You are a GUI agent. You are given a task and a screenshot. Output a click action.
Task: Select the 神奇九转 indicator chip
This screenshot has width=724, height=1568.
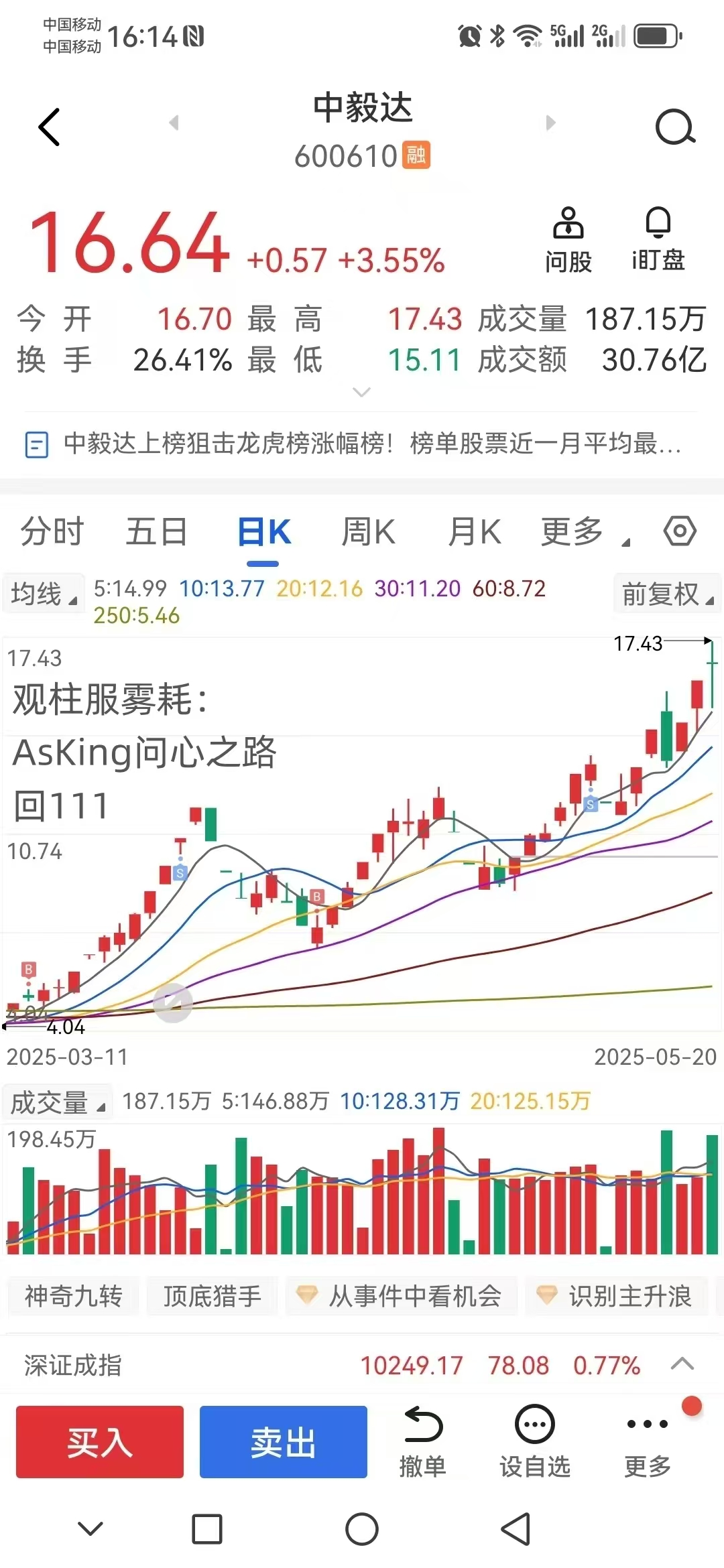(x=73, y=1296)
